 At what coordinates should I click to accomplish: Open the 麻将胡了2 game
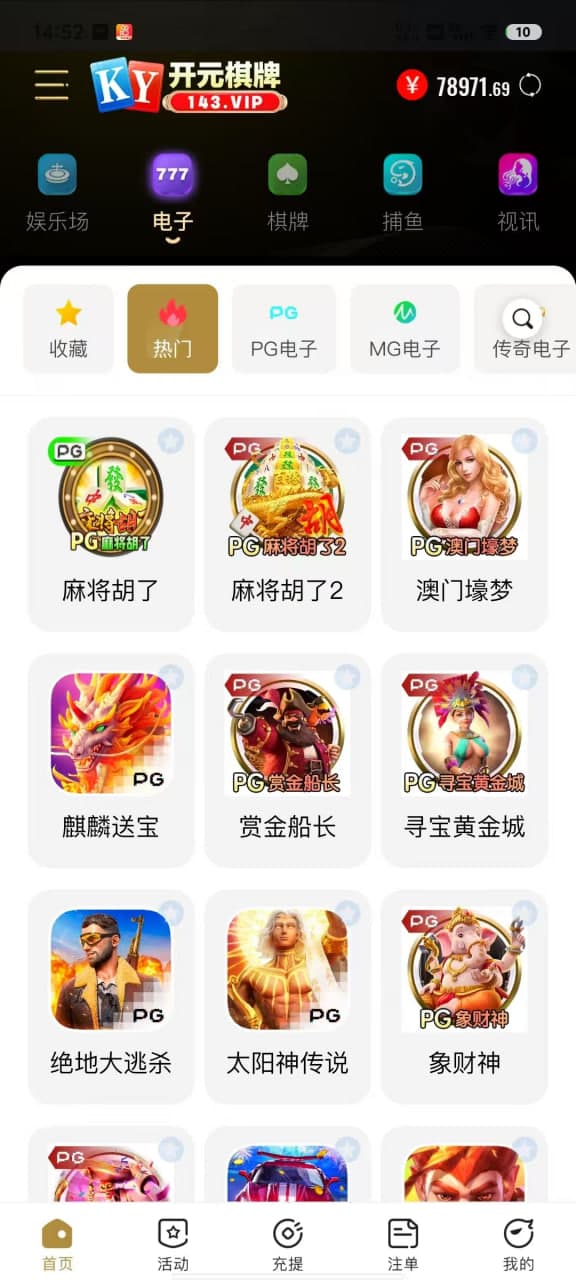coord(287,524)
